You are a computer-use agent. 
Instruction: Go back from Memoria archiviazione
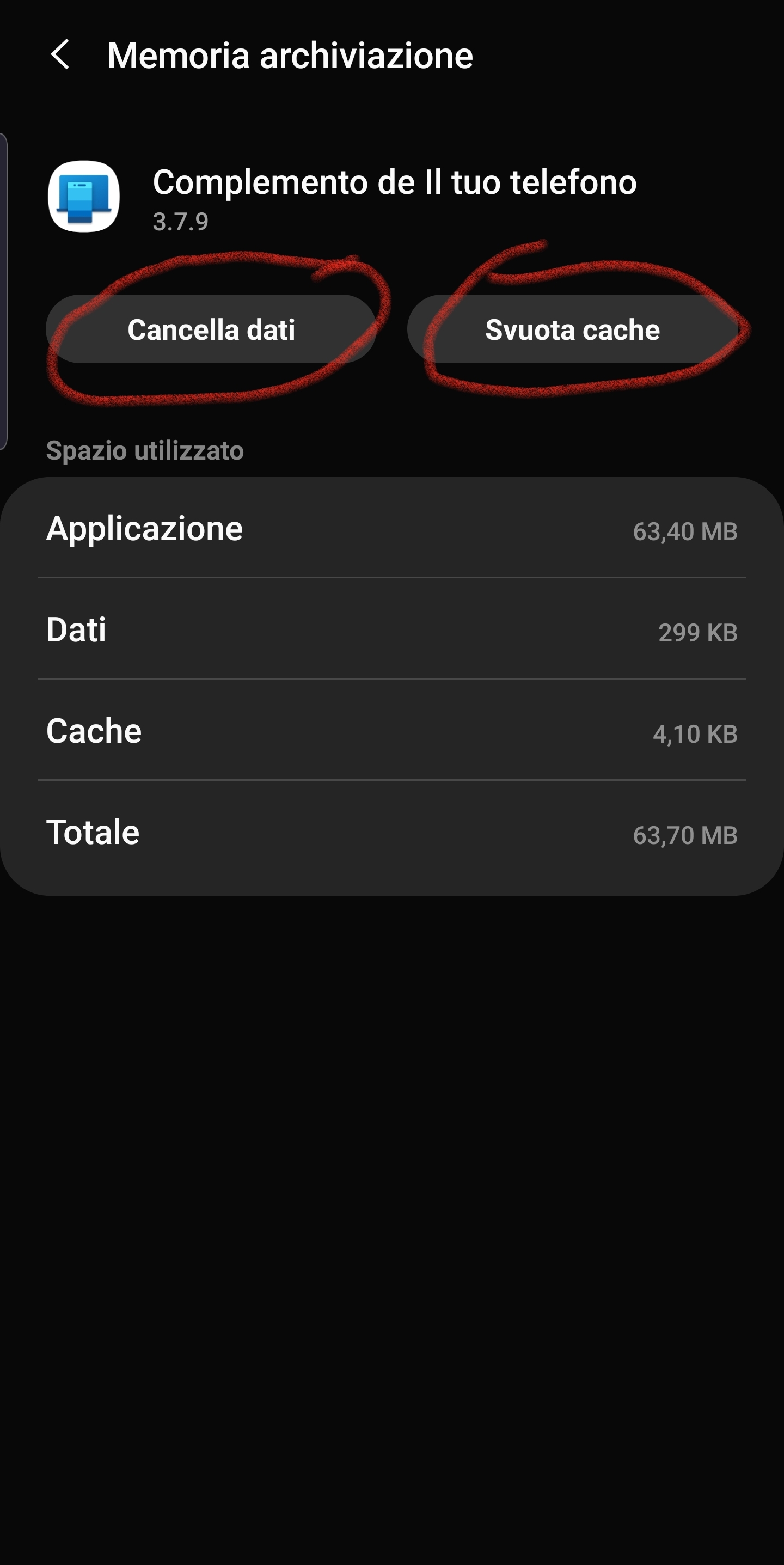pos(60,54)
